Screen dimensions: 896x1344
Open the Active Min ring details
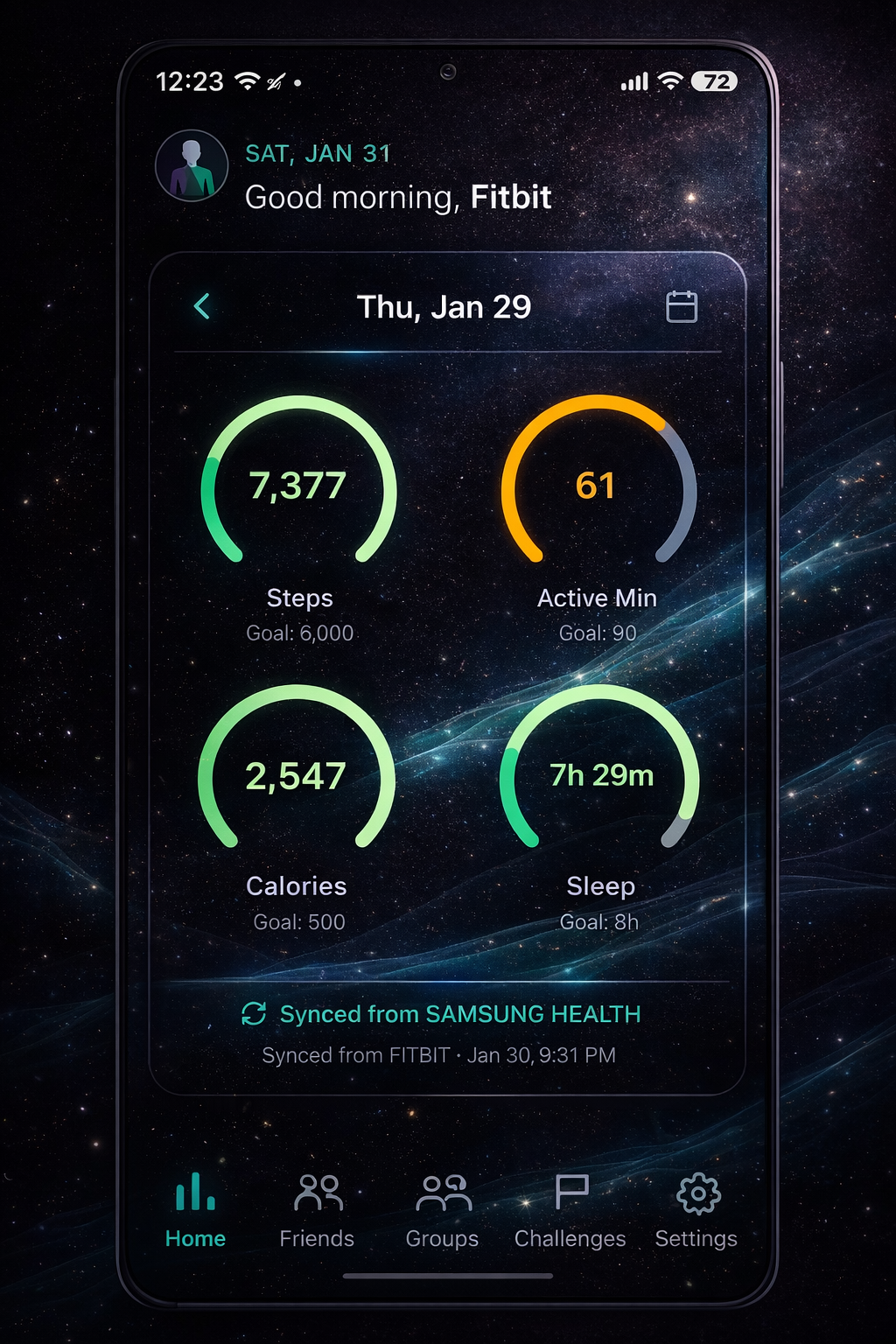coord(598,486)
